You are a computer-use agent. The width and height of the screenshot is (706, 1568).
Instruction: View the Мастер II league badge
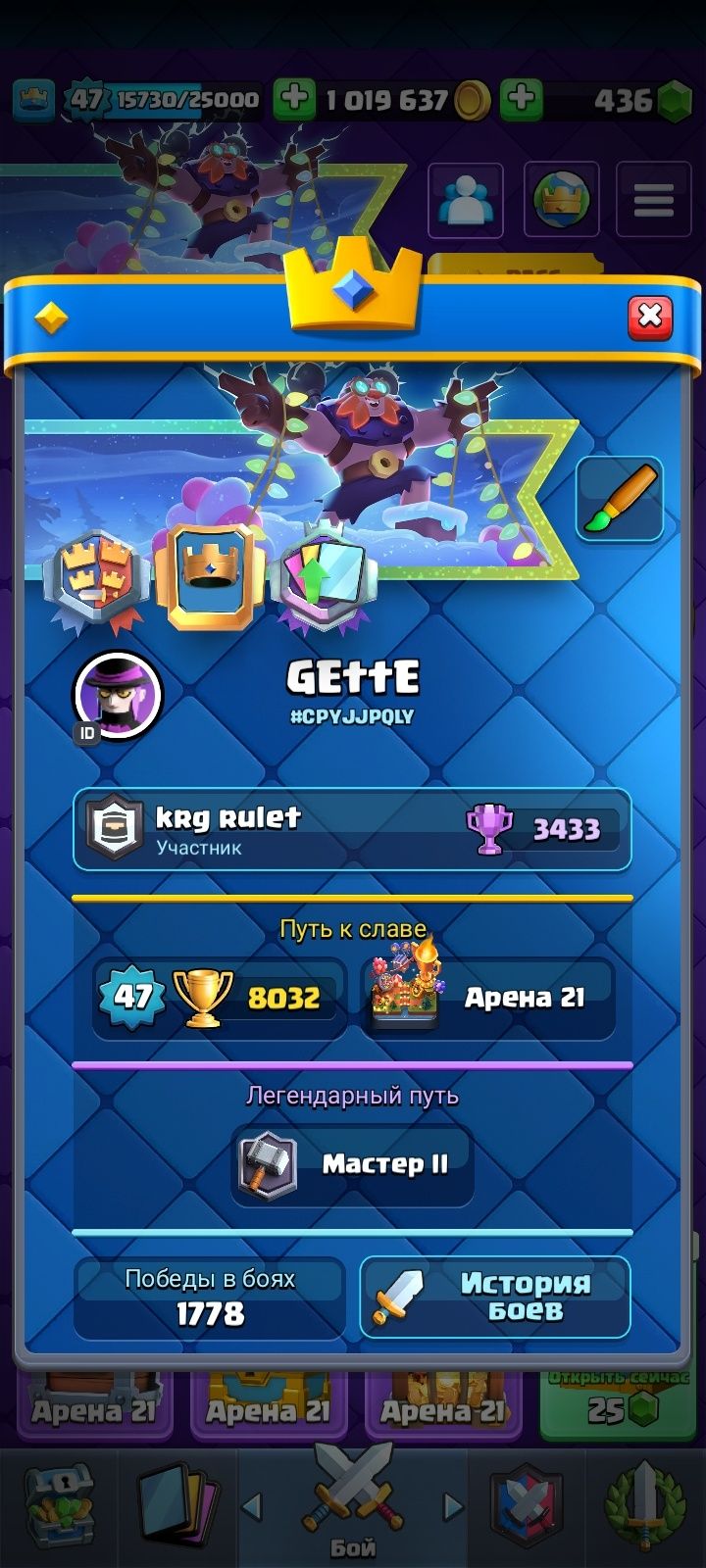352,1164
